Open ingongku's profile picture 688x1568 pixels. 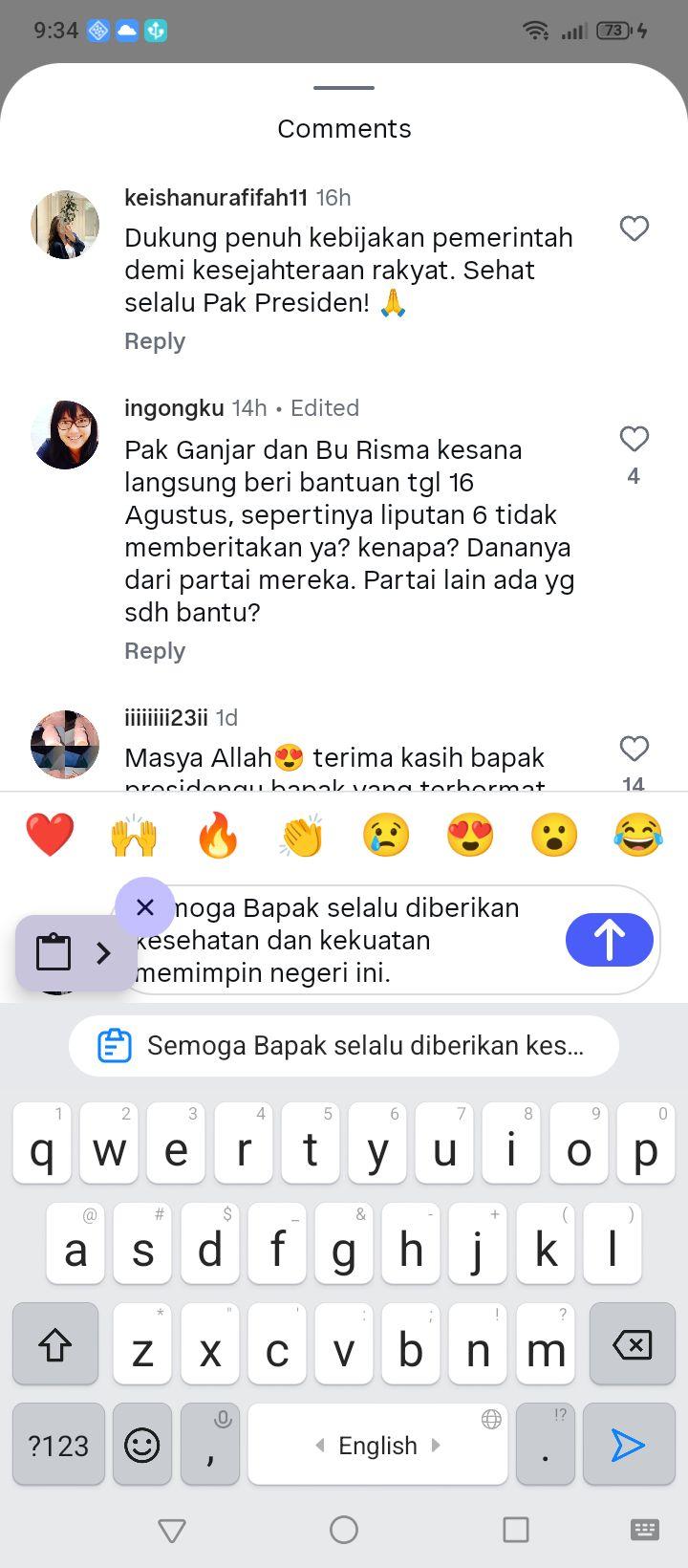point(65,435)
